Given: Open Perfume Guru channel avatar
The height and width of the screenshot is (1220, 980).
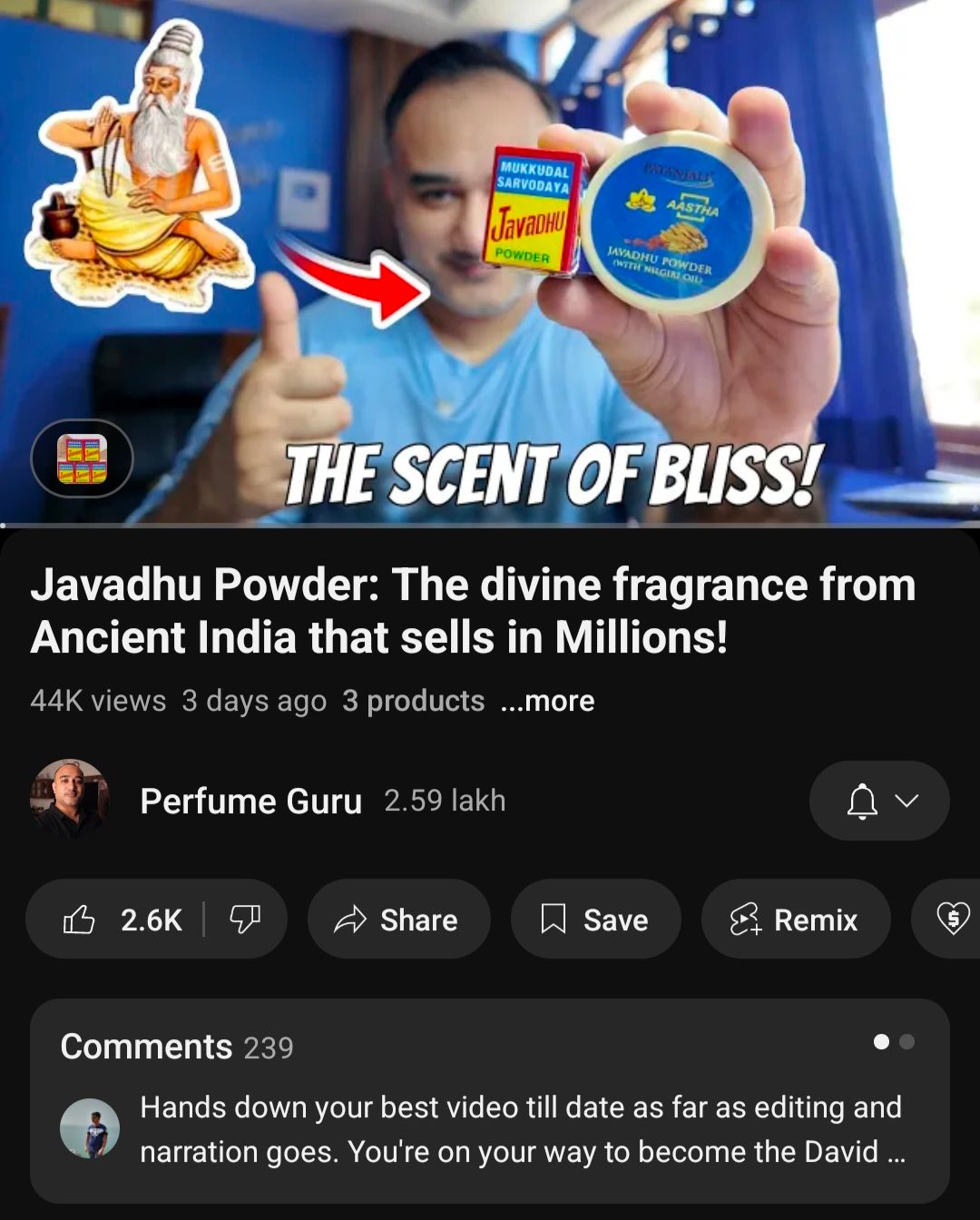Looking at the screenshot, I should point(70,800).
